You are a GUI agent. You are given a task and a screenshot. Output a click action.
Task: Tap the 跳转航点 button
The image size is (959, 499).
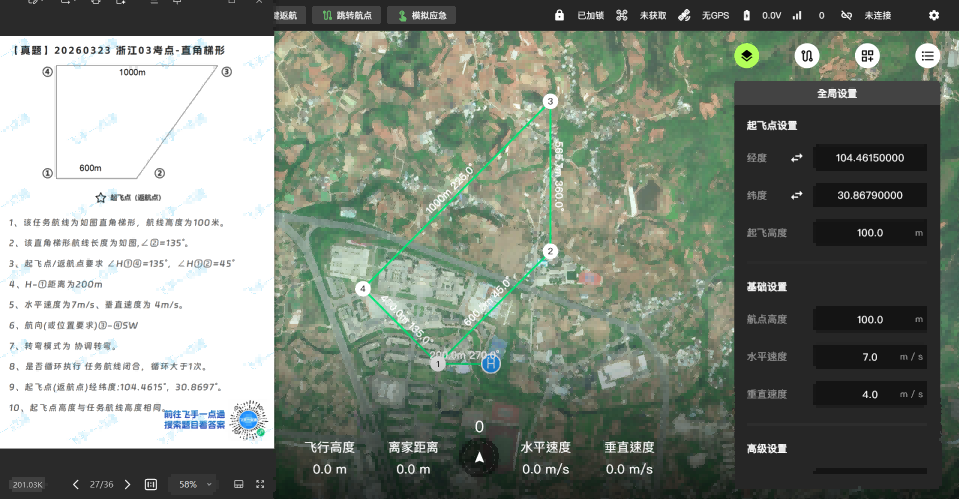click(x=346, y=16)
